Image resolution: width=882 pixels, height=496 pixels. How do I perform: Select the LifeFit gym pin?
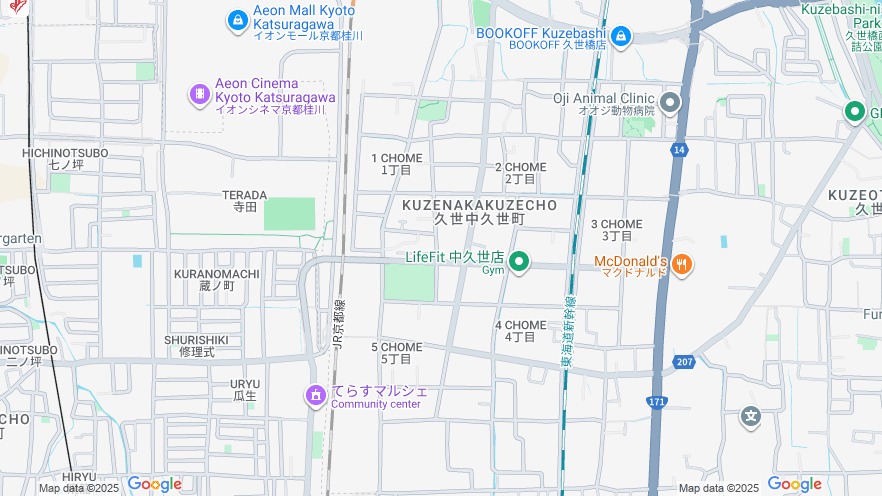coord(519,263)
